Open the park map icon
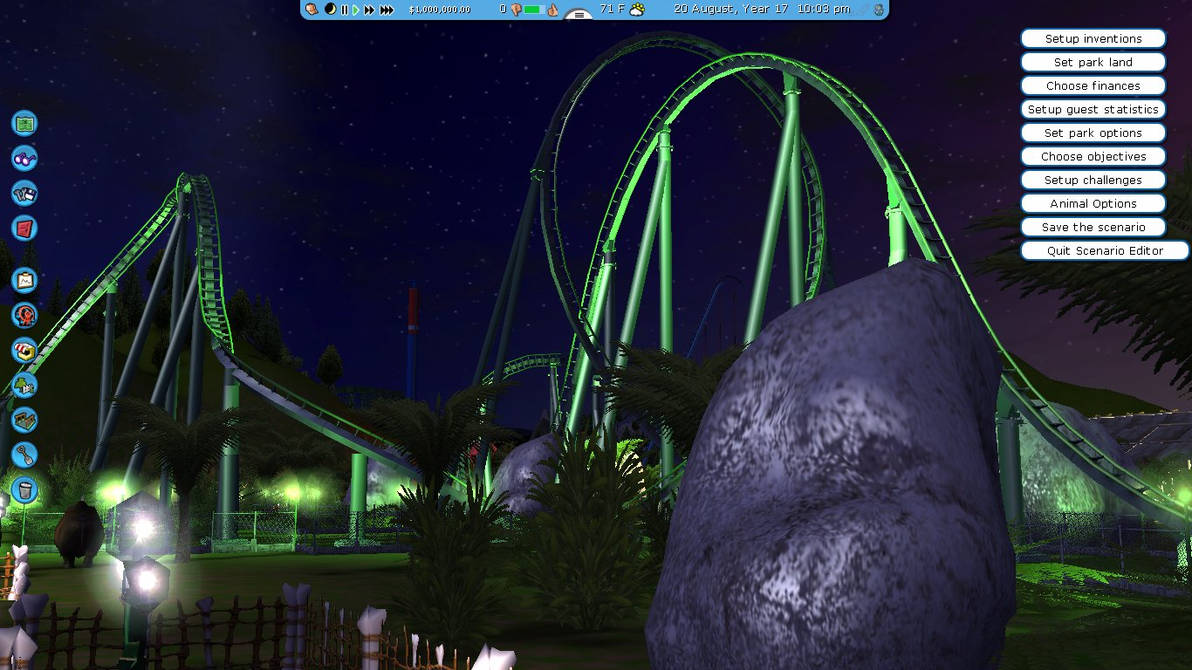 tap(24, 124)
